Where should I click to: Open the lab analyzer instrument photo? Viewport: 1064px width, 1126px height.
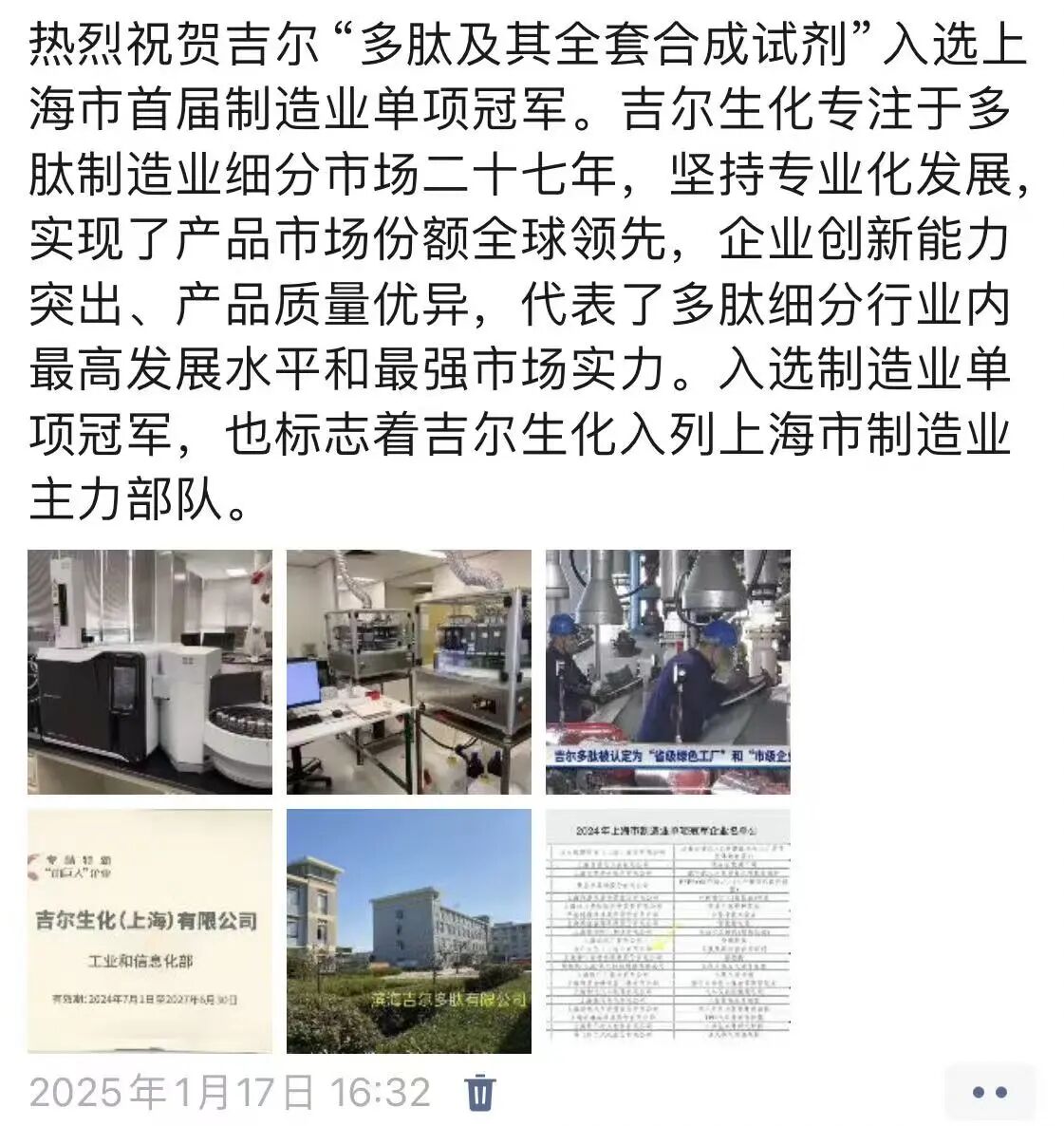point(150,671)
